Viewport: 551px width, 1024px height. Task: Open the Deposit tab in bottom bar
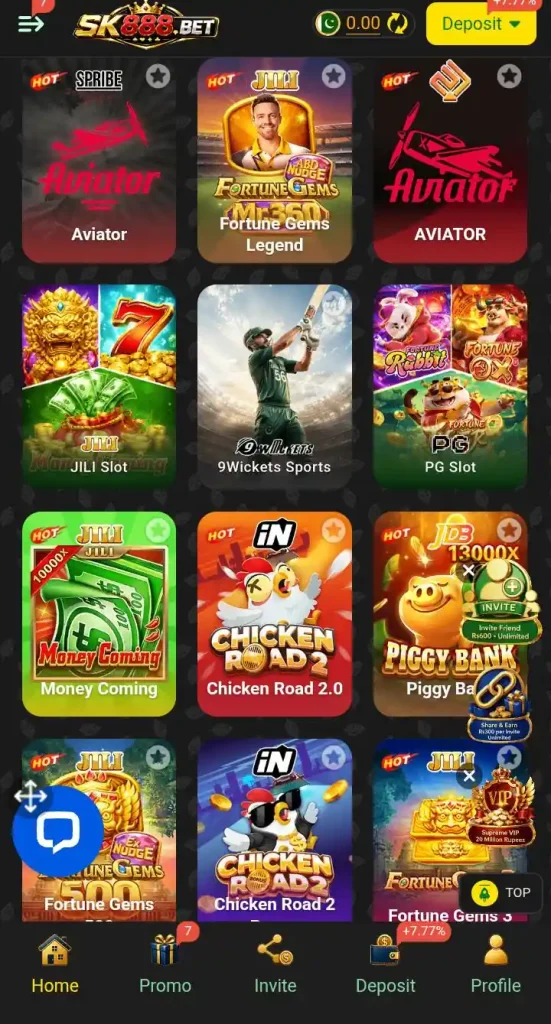(385, 965)
